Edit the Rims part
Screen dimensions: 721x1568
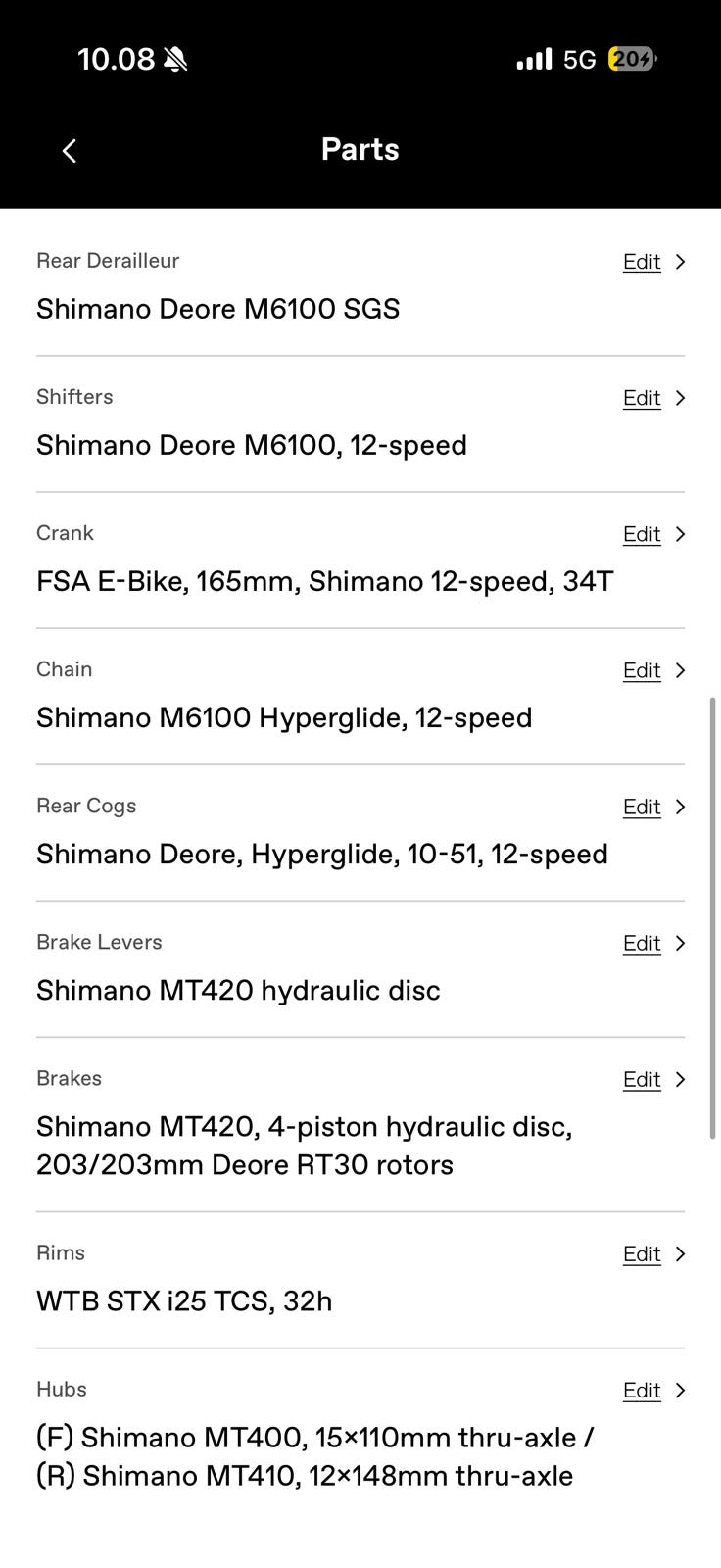point(643,1253)
